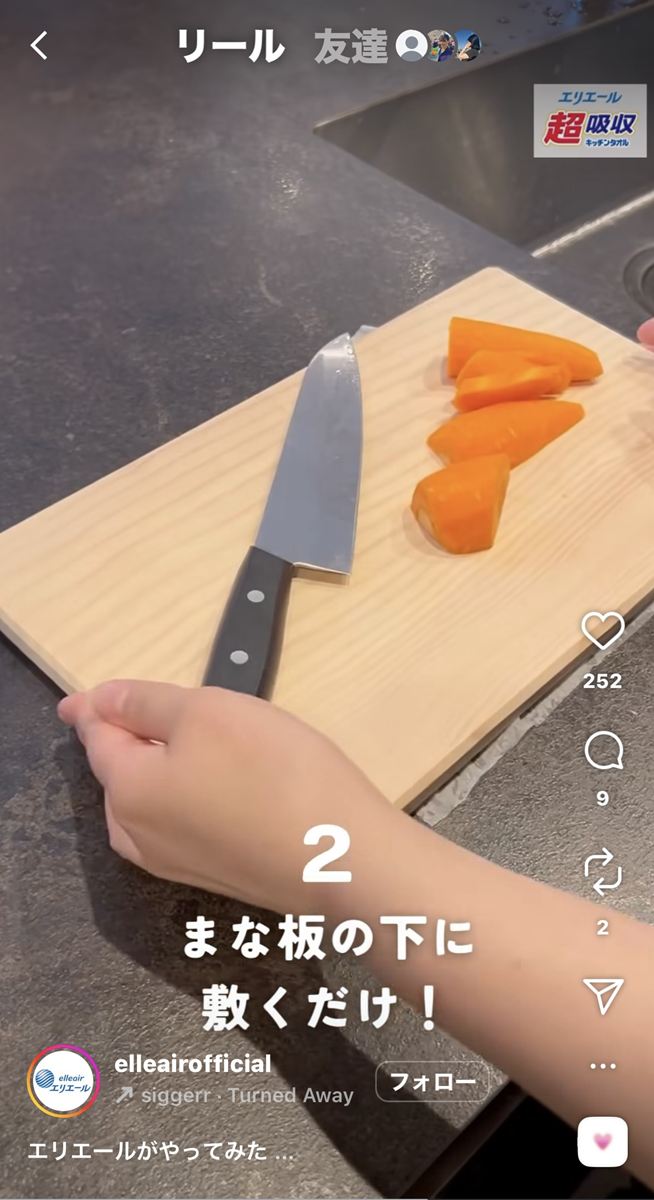Open the audio thumbnail with pink heart
The height and width of the screenshot is (1200, 654).
(x=603, y=1142)
